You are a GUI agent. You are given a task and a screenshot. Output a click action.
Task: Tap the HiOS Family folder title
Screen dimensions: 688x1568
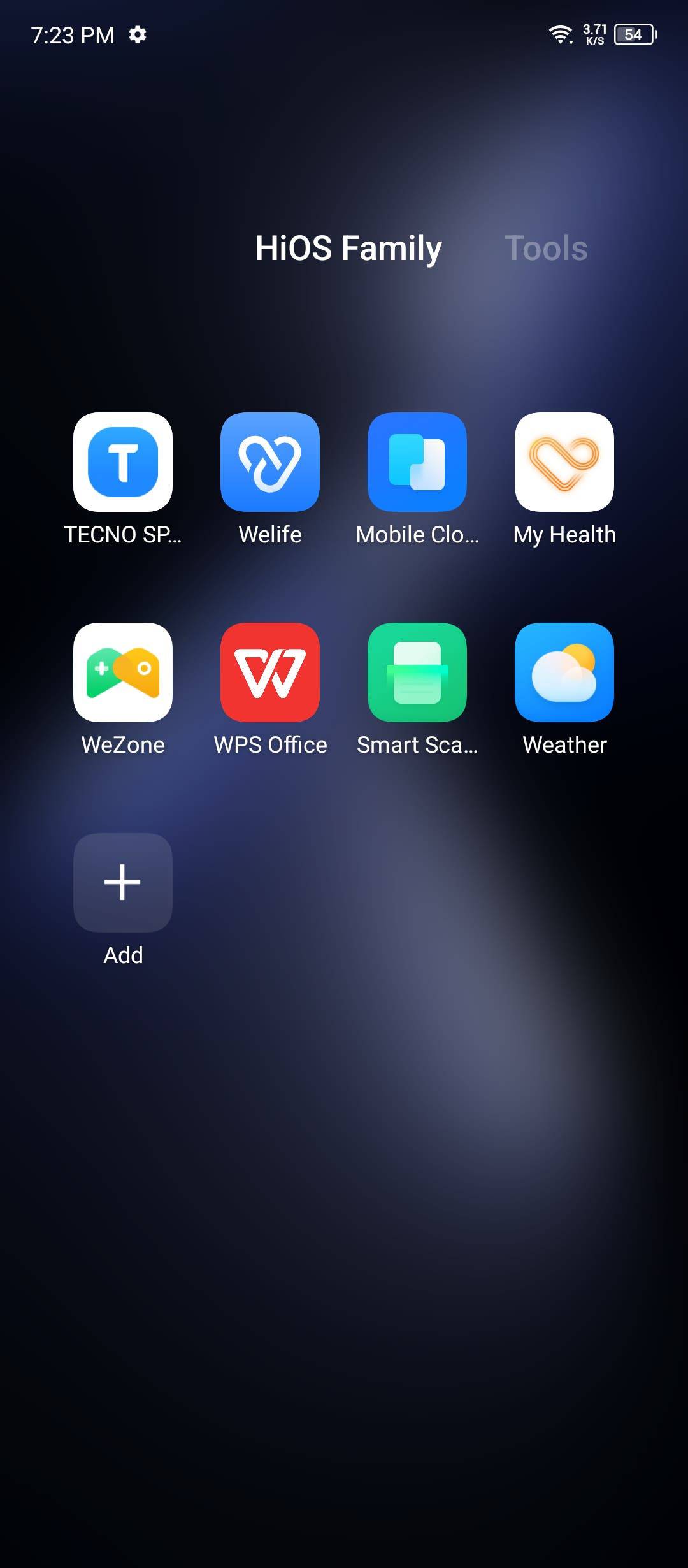(x=348, y=249)
